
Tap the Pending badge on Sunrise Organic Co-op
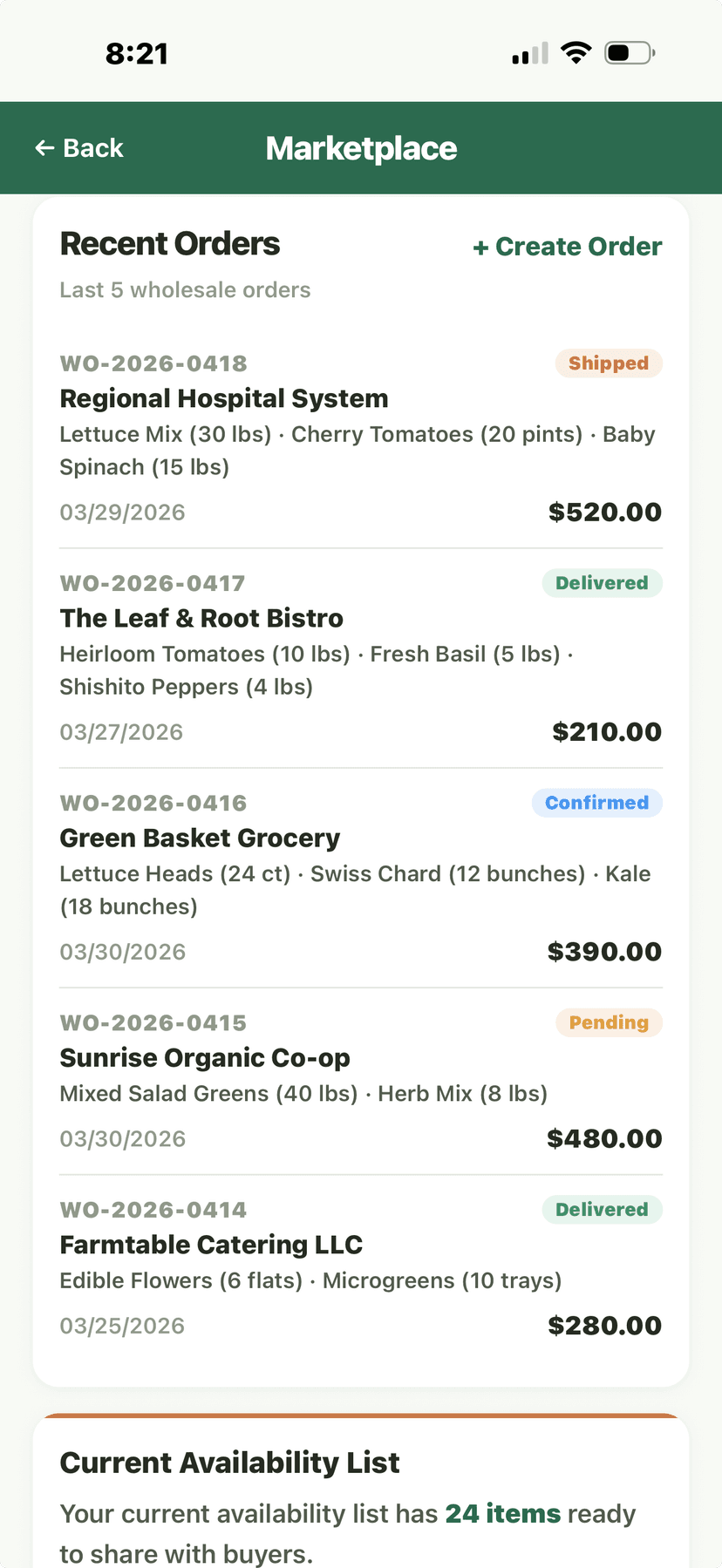[608, 1022]
